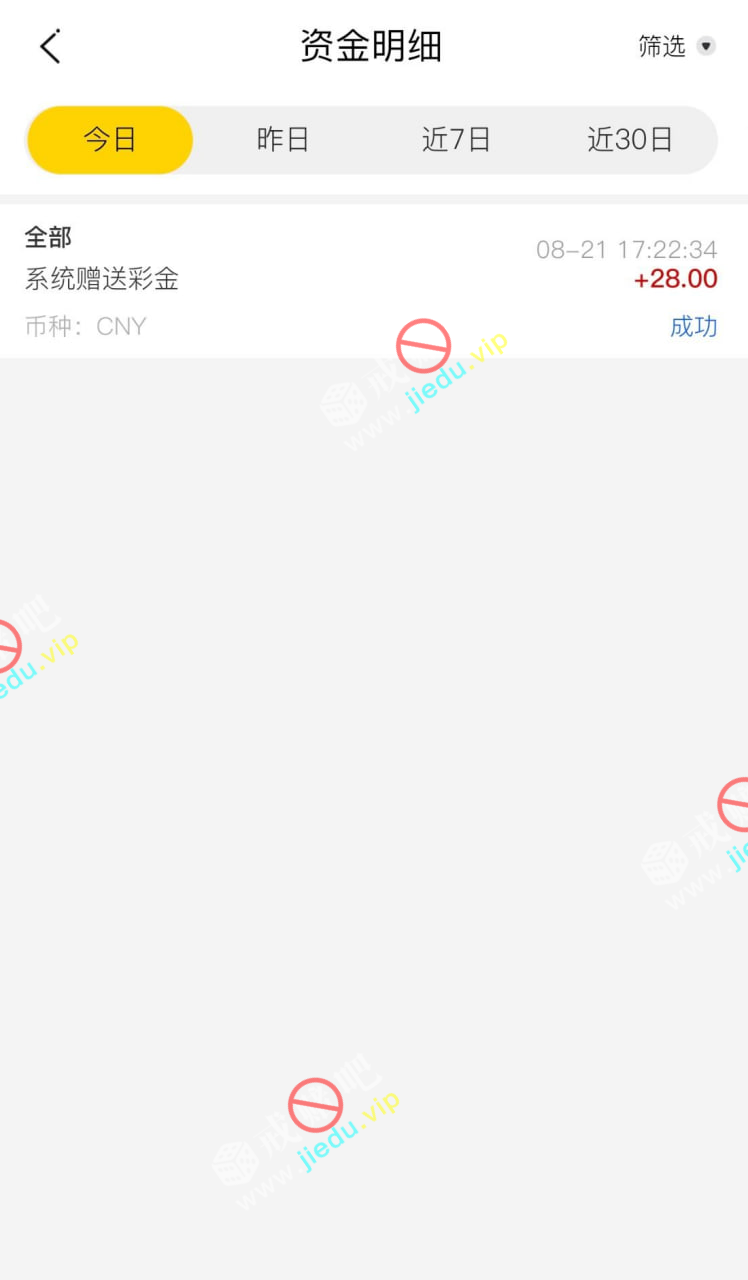This screenshot has height=1280, width=748.
Task: Open the 系统赠送彩金 transaction record
Action: click(x=372, y=281)
